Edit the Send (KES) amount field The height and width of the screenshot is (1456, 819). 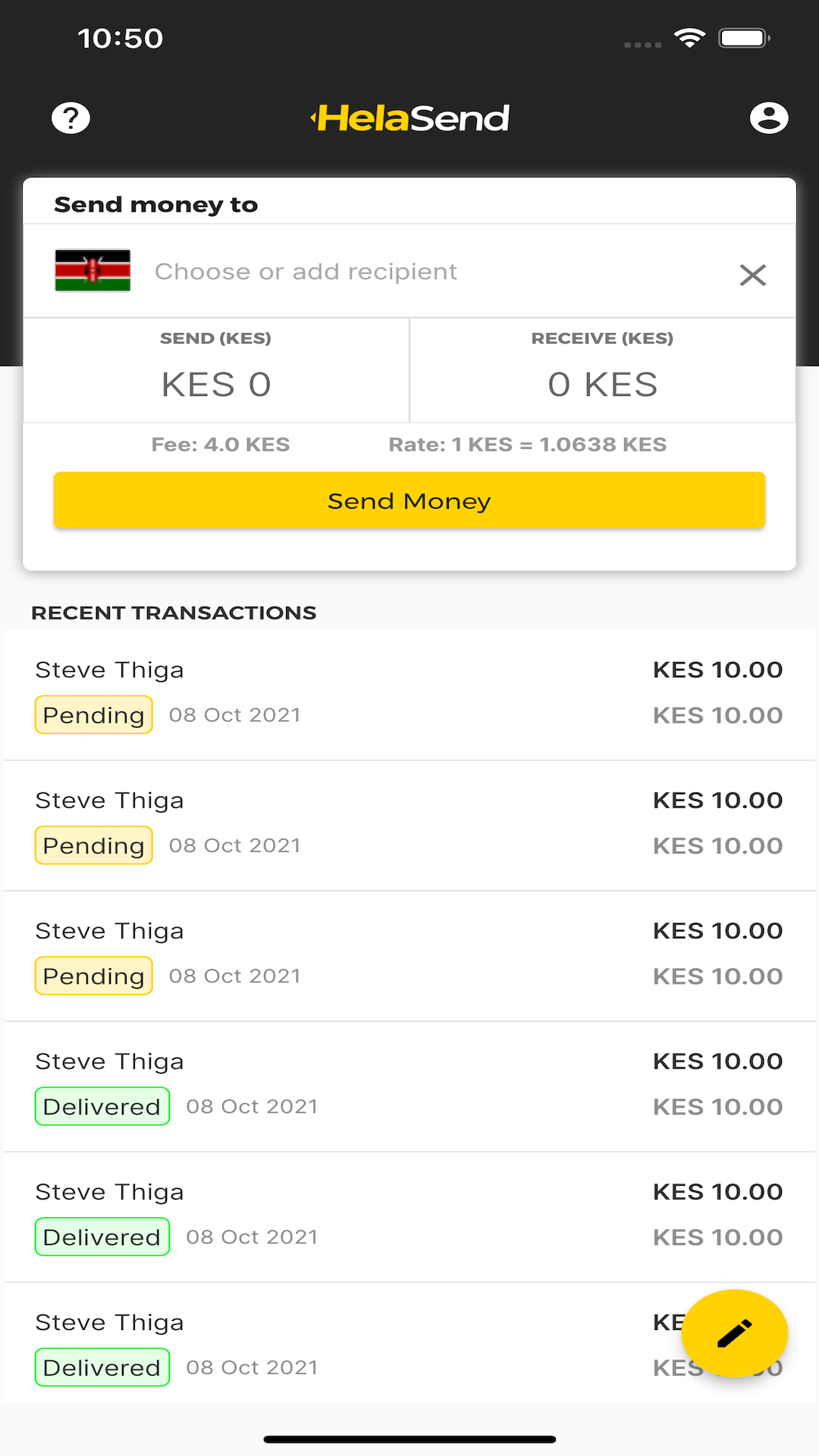(x=216, y=370)
